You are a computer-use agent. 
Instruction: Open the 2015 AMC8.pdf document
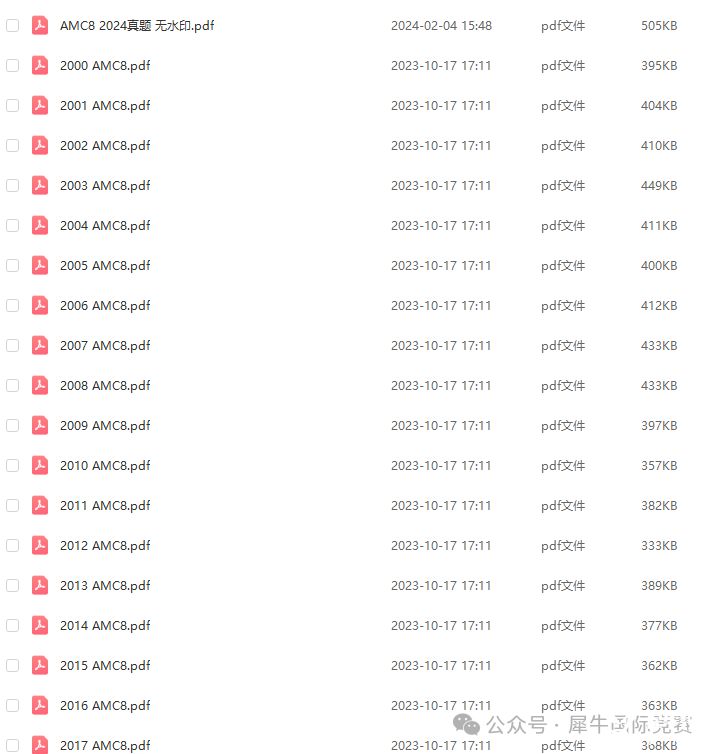point(105,665)
